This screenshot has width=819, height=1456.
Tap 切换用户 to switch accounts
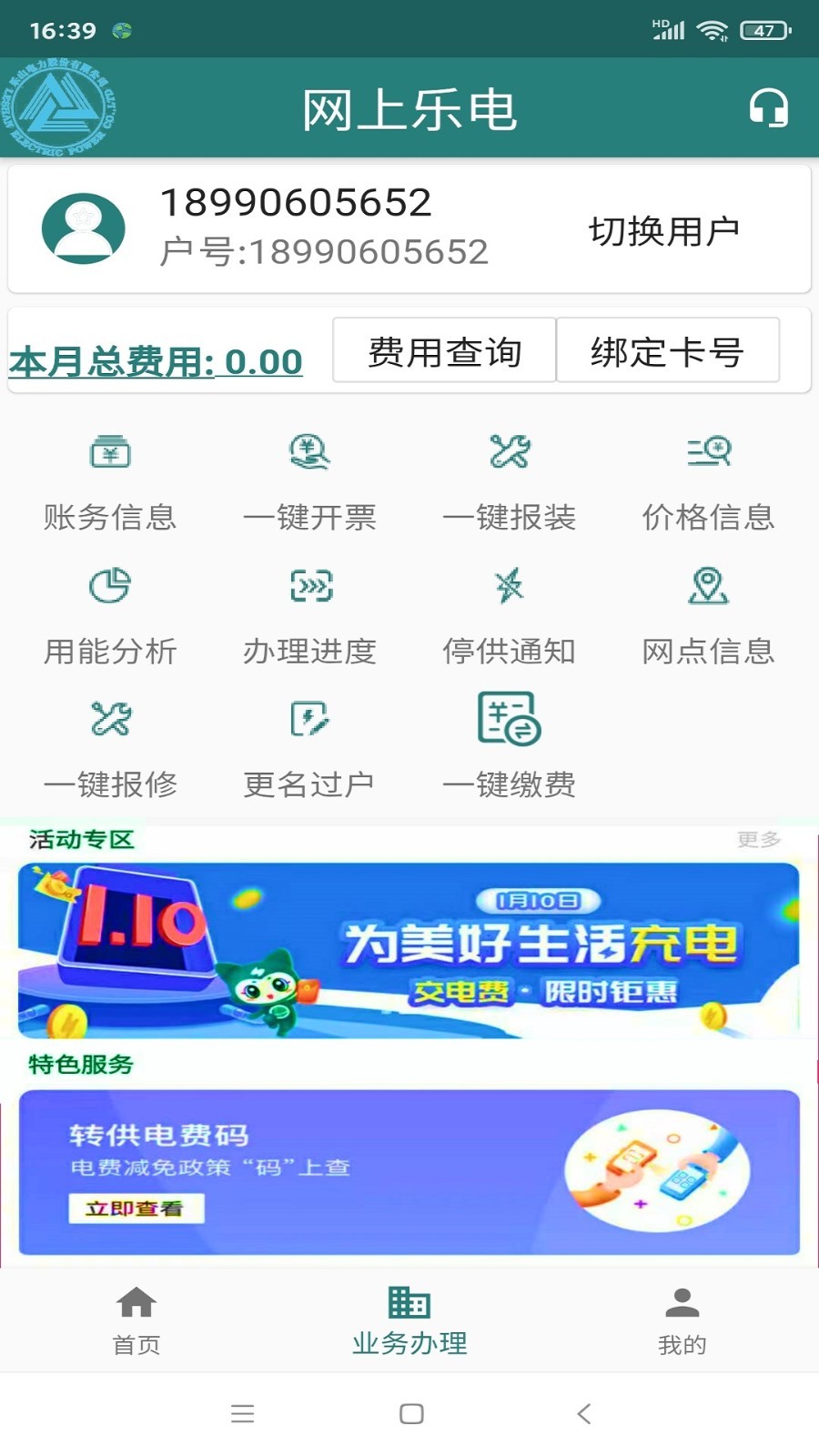[665, 229]
